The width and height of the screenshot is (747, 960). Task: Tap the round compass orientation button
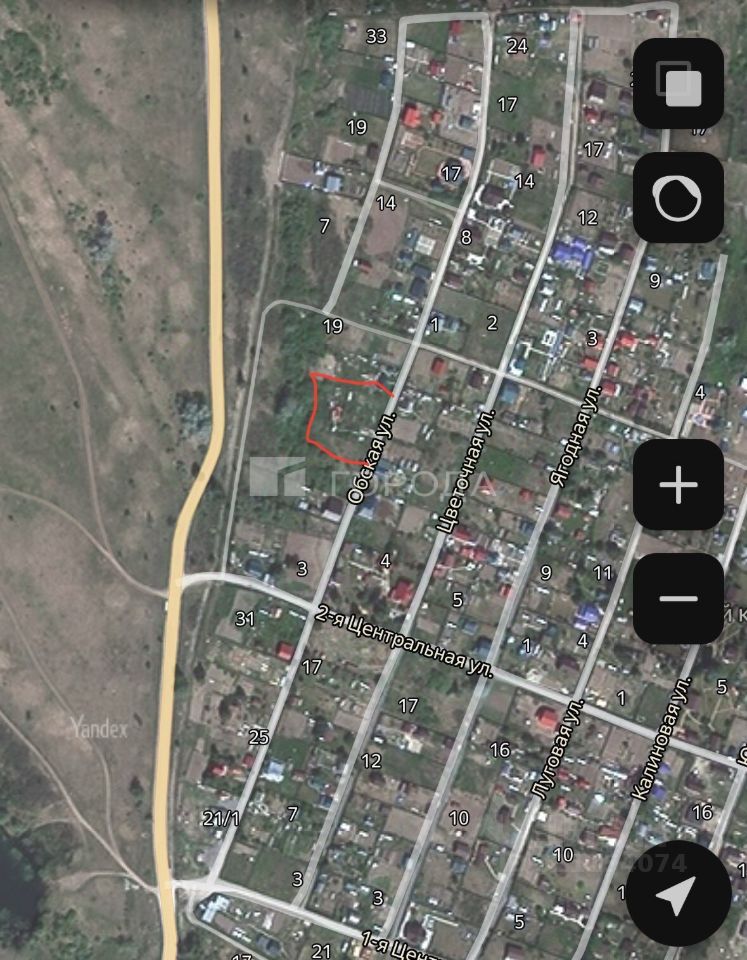click(x=678, y=198)
